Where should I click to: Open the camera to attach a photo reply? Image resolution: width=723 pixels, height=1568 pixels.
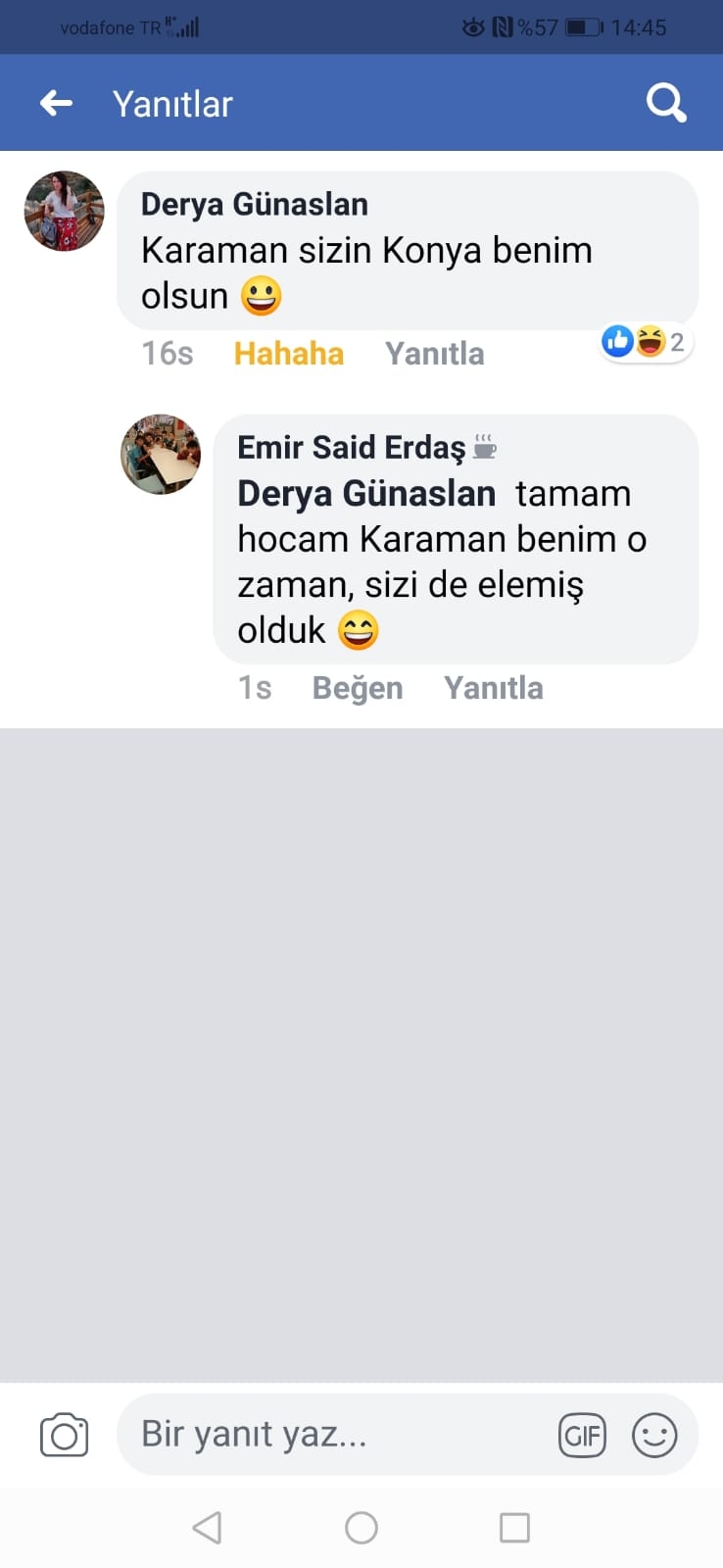click(64, 1434)
